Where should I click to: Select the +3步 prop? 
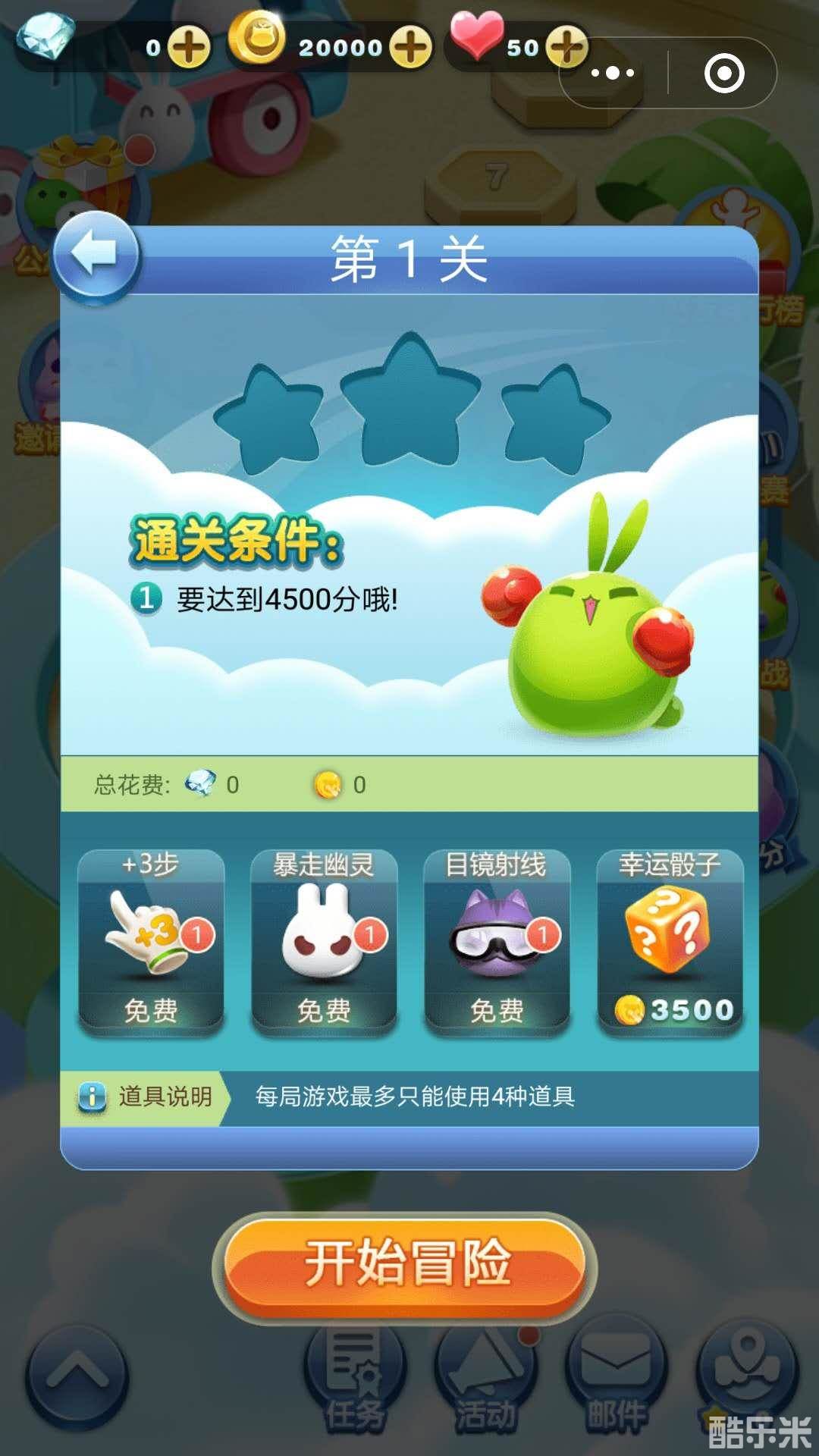(149, 940)
